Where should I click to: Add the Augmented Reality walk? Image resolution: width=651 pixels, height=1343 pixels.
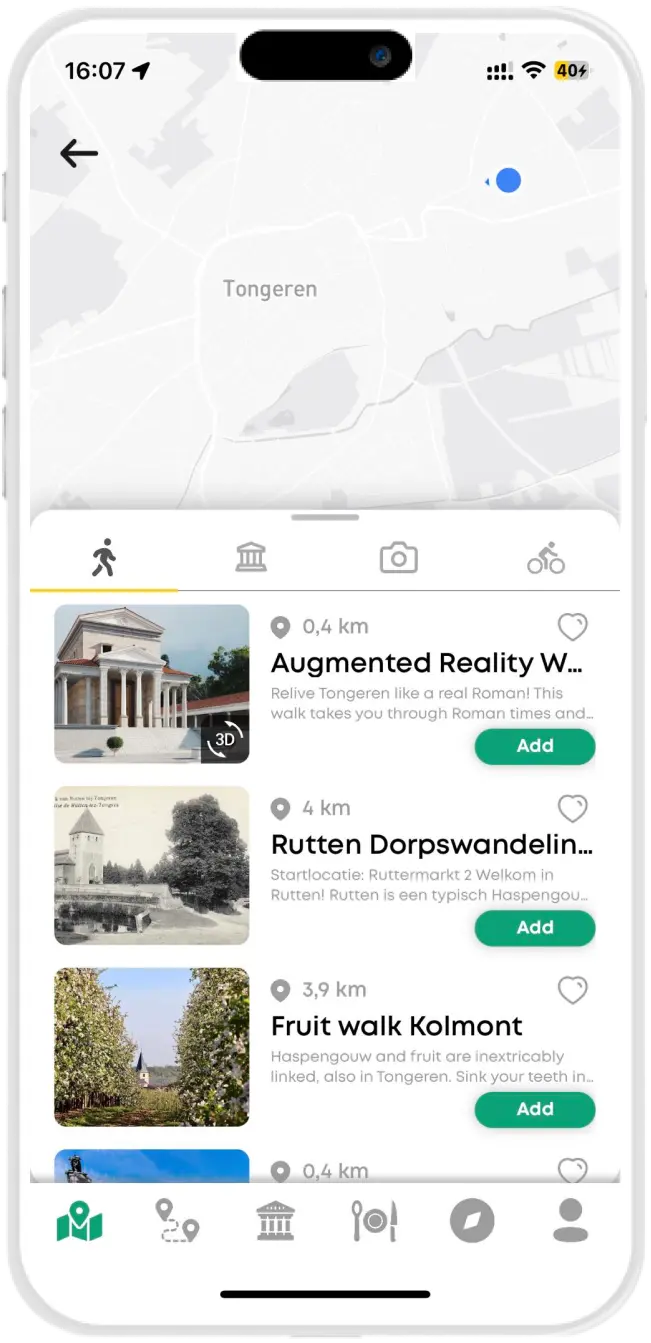coord(534,746)
